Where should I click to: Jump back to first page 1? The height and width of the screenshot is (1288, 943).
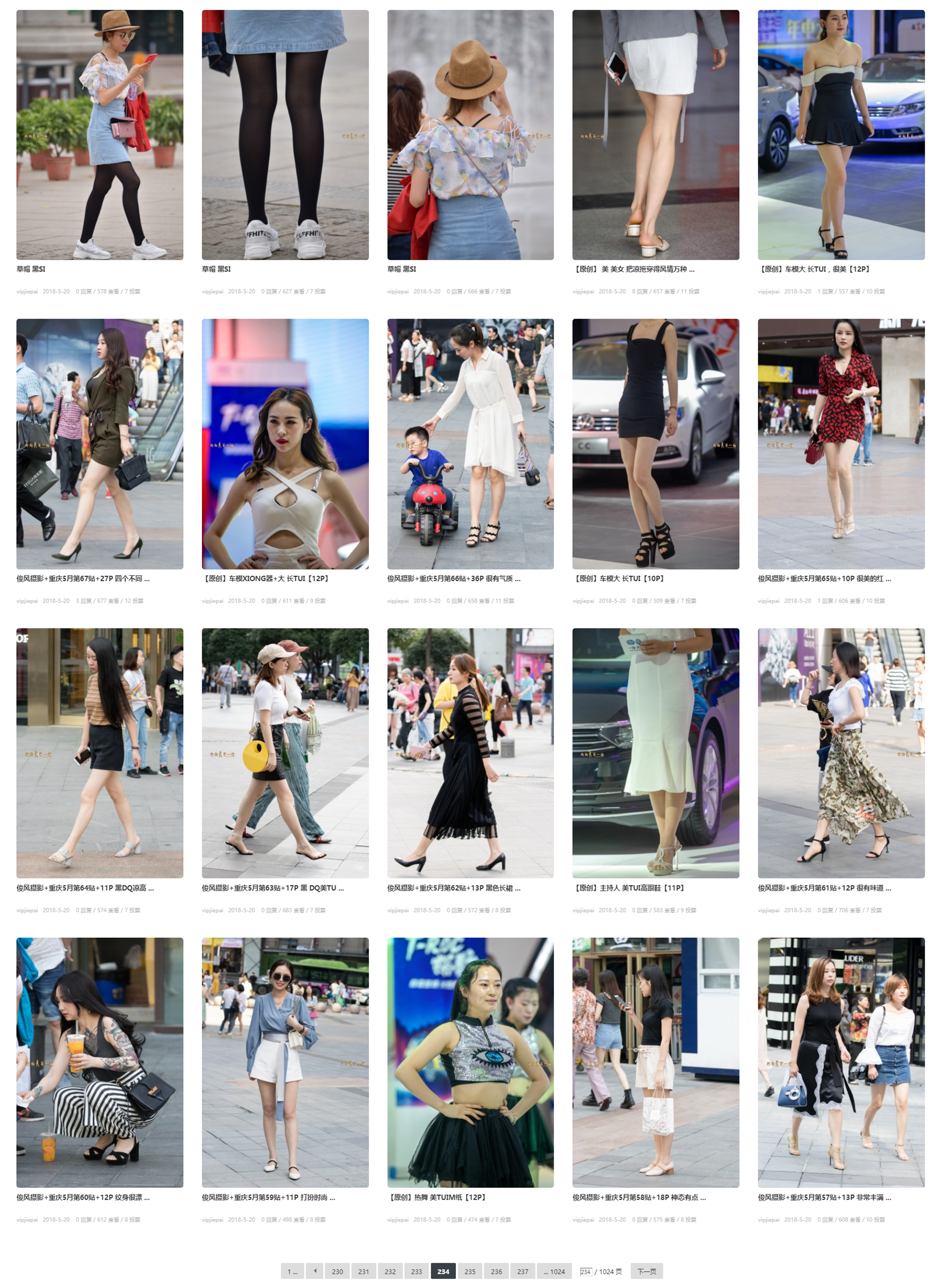point(292,1271)
